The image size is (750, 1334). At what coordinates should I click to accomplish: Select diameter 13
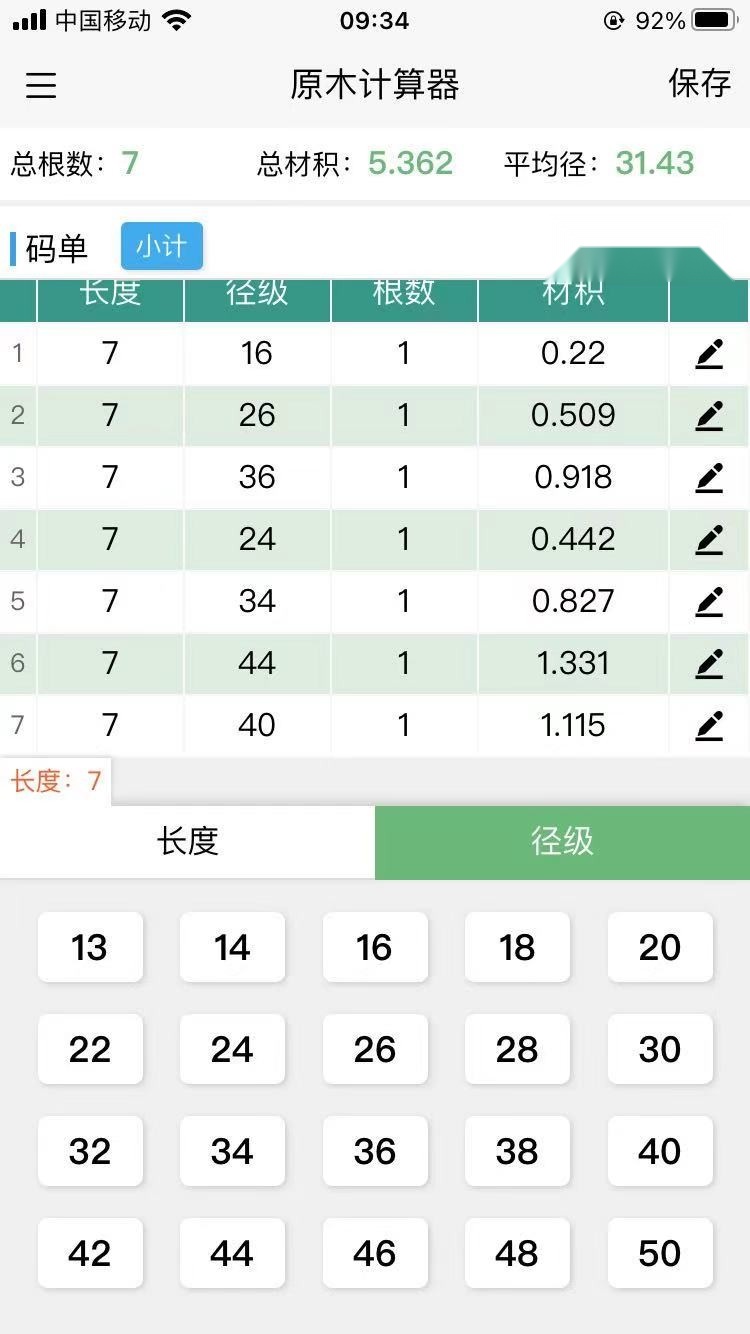[90, 947]
